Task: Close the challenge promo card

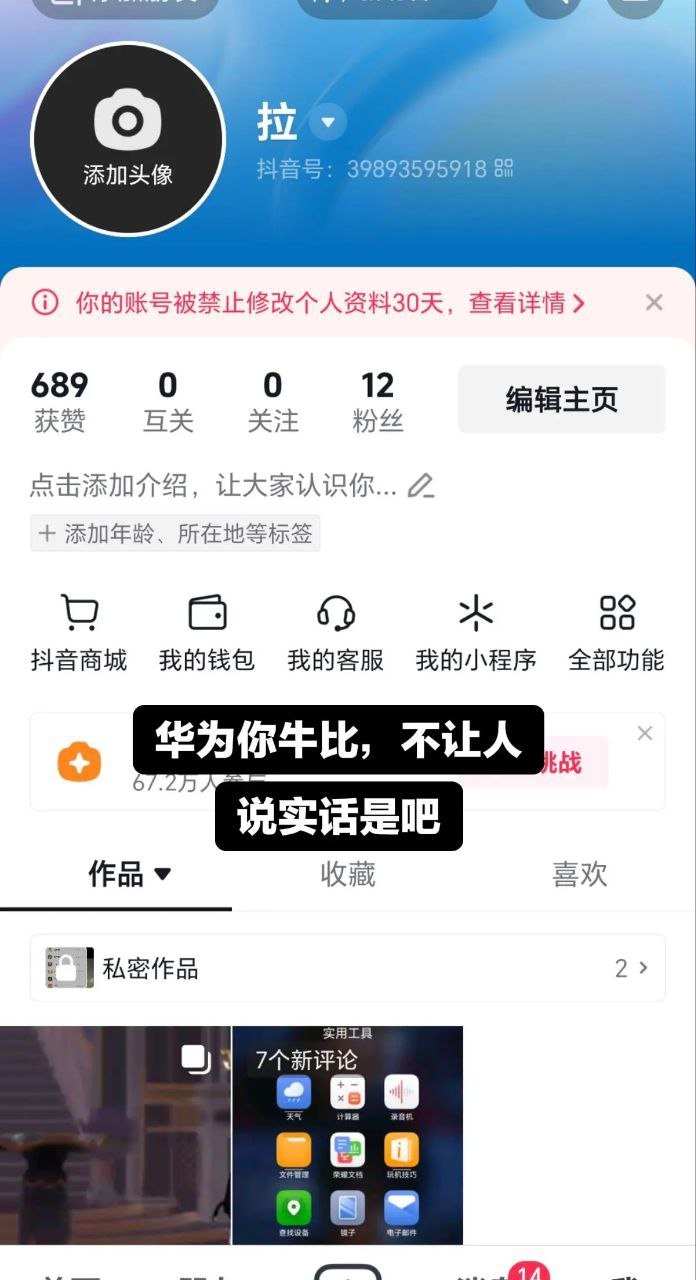Action: pos(645,733)
